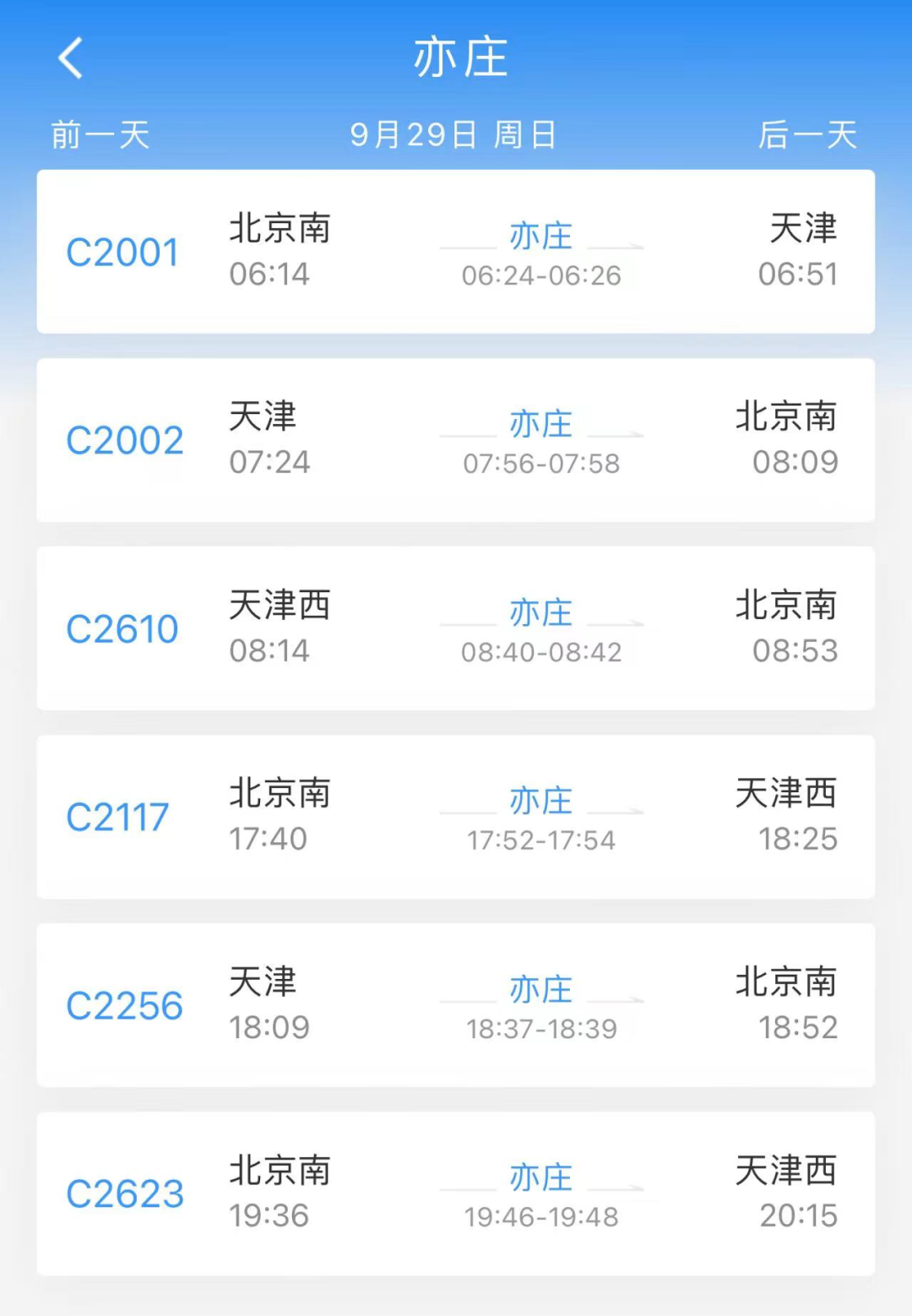912x1316 pixels.
Task: Open the C2117 train card
Action: tap(455, 817)
